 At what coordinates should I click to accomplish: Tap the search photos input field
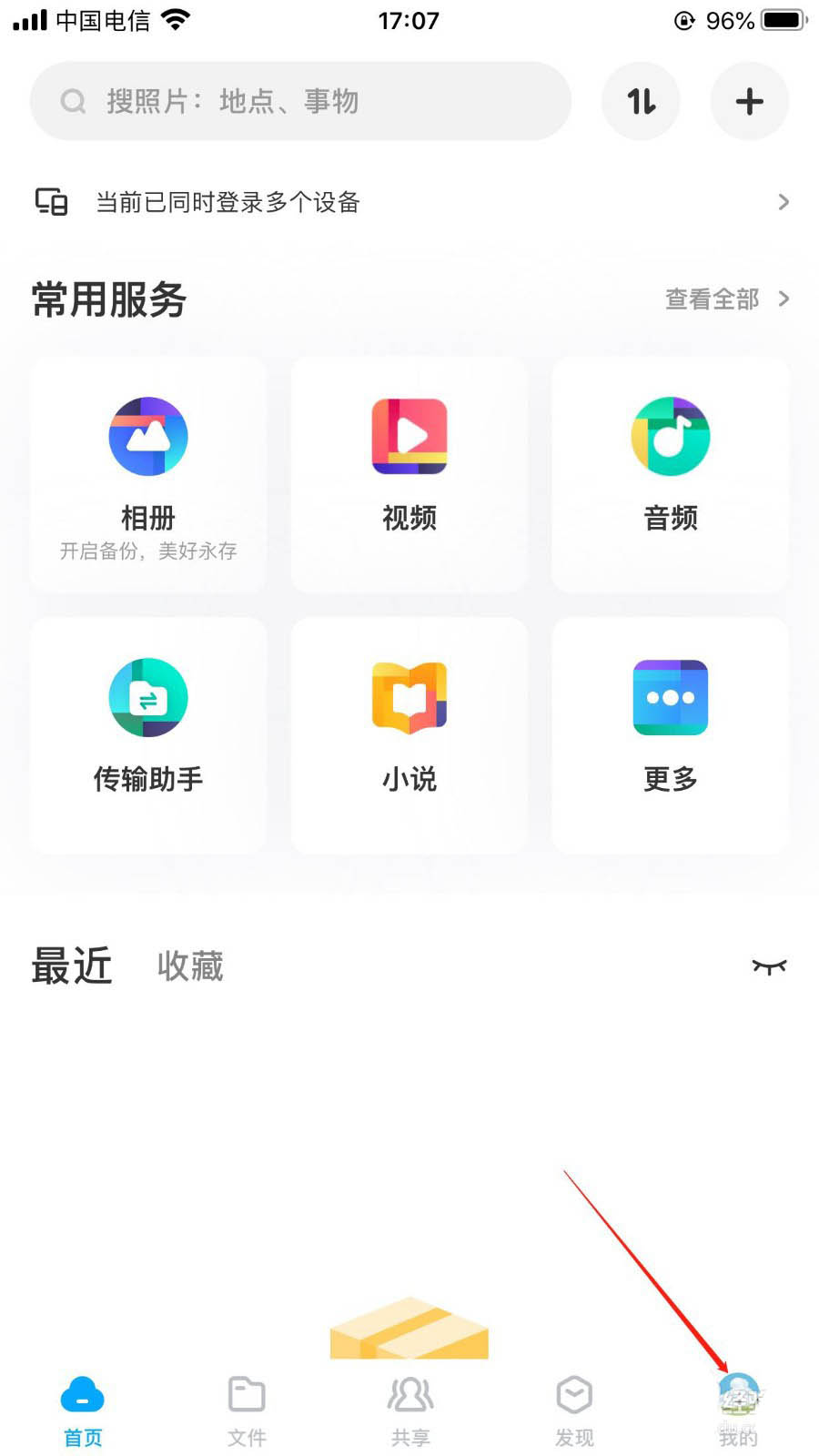click(300, 101)
